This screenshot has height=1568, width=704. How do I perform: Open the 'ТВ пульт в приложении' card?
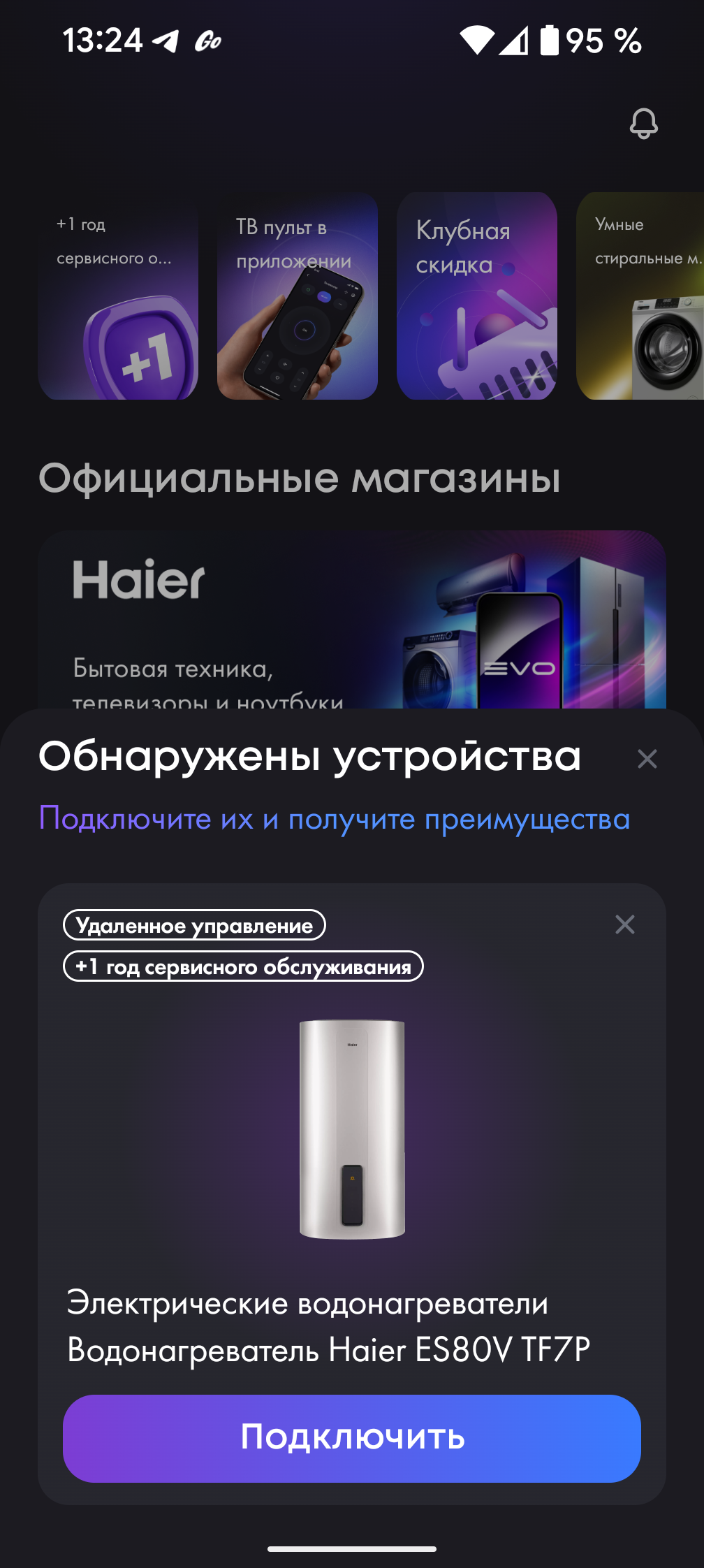298,296
